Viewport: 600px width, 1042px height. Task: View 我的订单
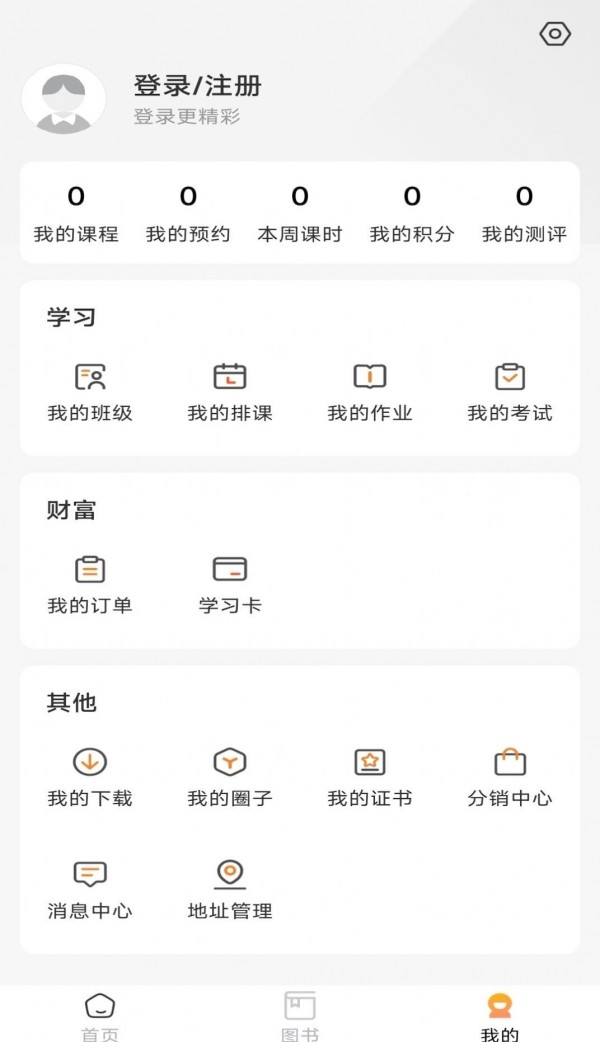pyautogui.click(x=90, y=584)
